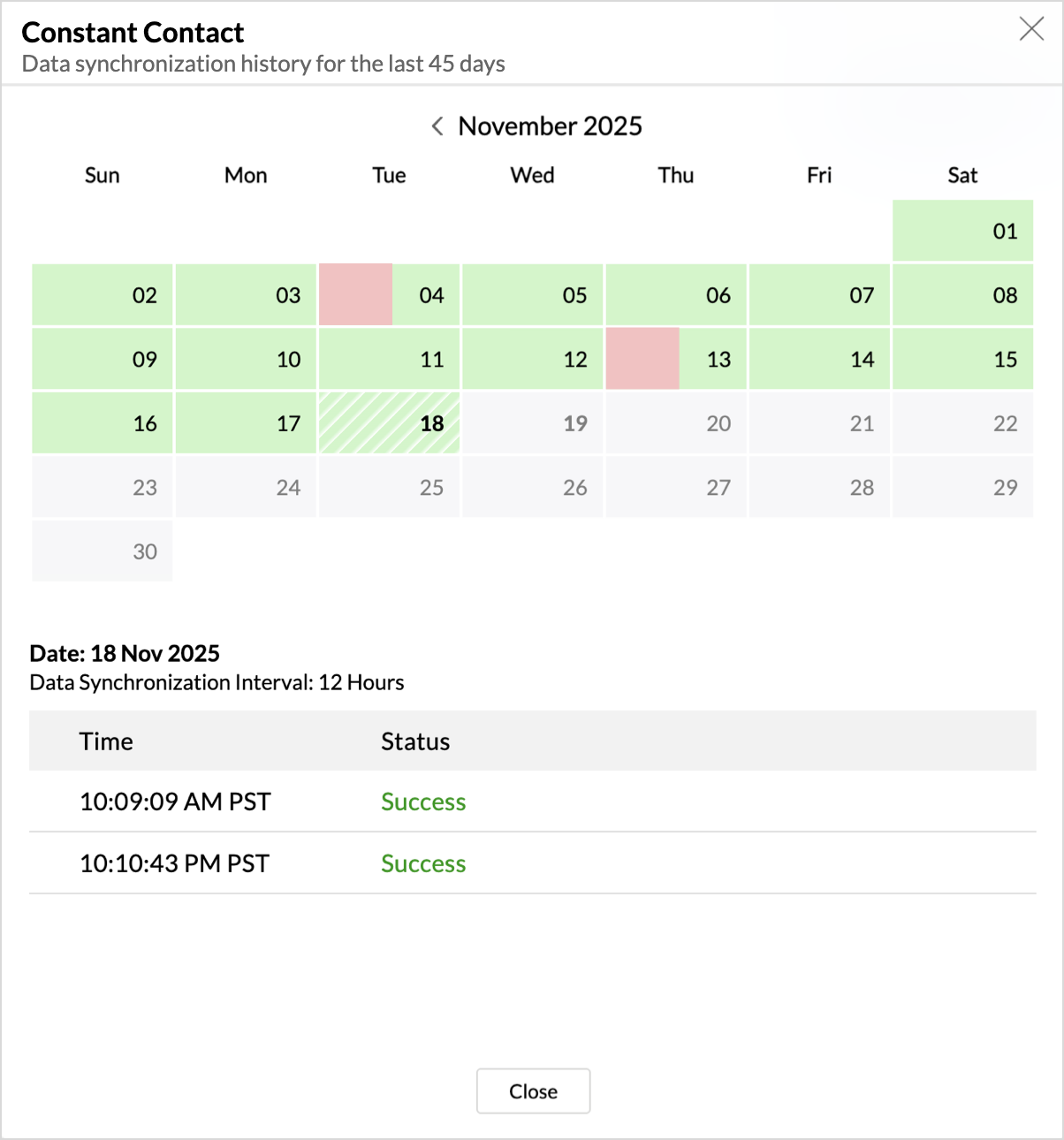Dismiss the dialog with the X icon
Screen dimensions: 1064x1140
[x=1031, y=29]
